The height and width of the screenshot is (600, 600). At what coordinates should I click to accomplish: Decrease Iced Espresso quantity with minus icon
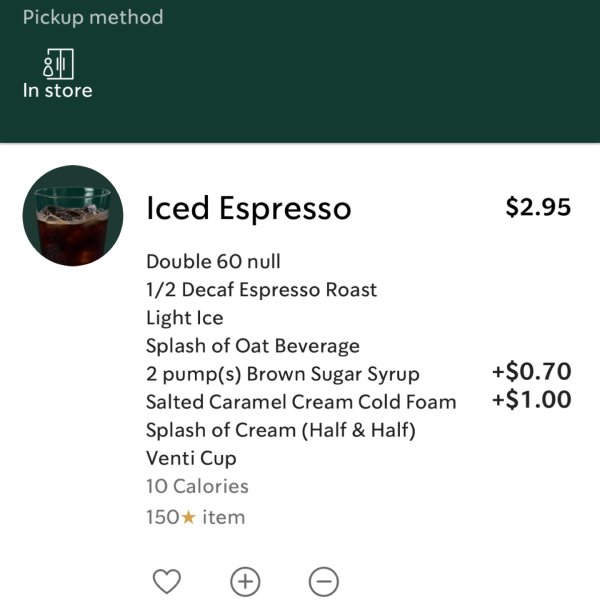[323, 581]
